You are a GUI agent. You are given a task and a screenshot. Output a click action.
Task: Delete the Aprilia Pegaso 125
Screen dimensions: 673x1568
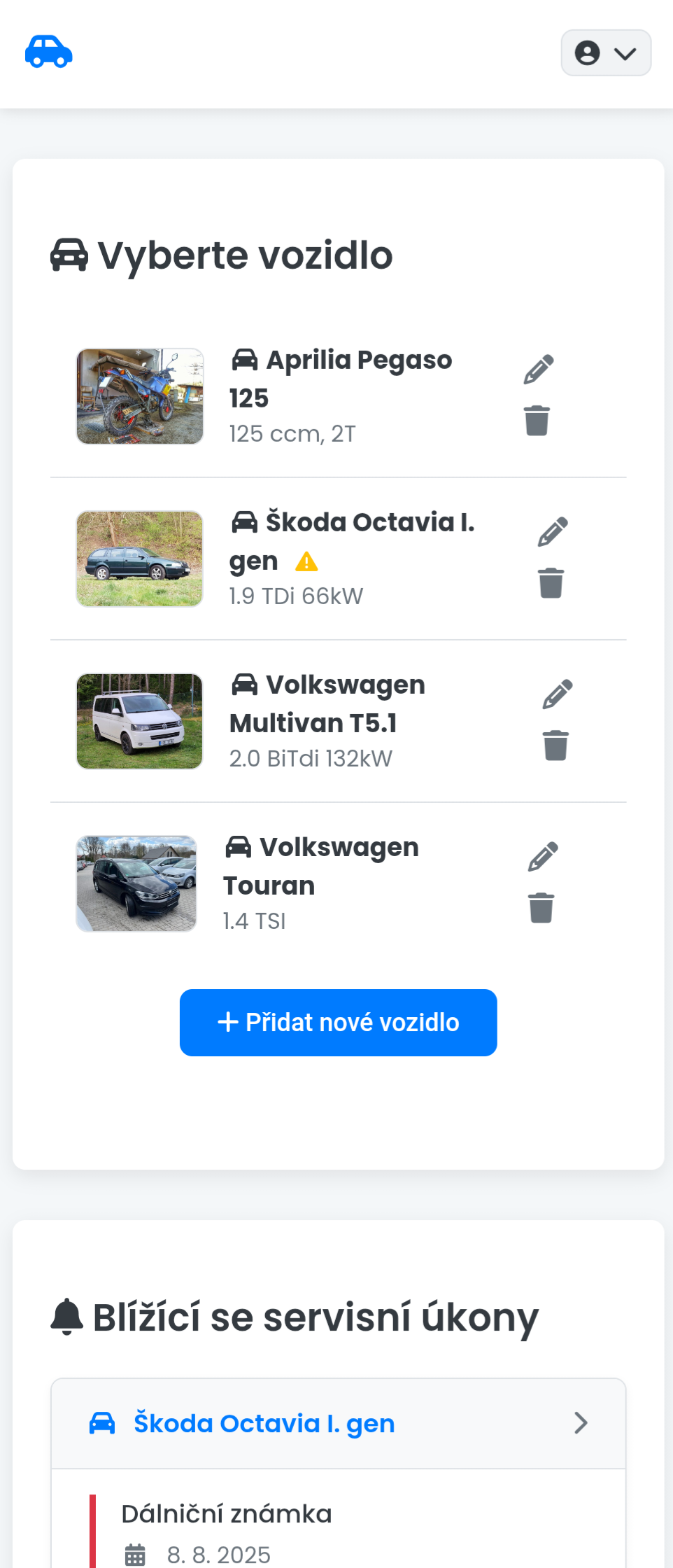tap(537, 421)
